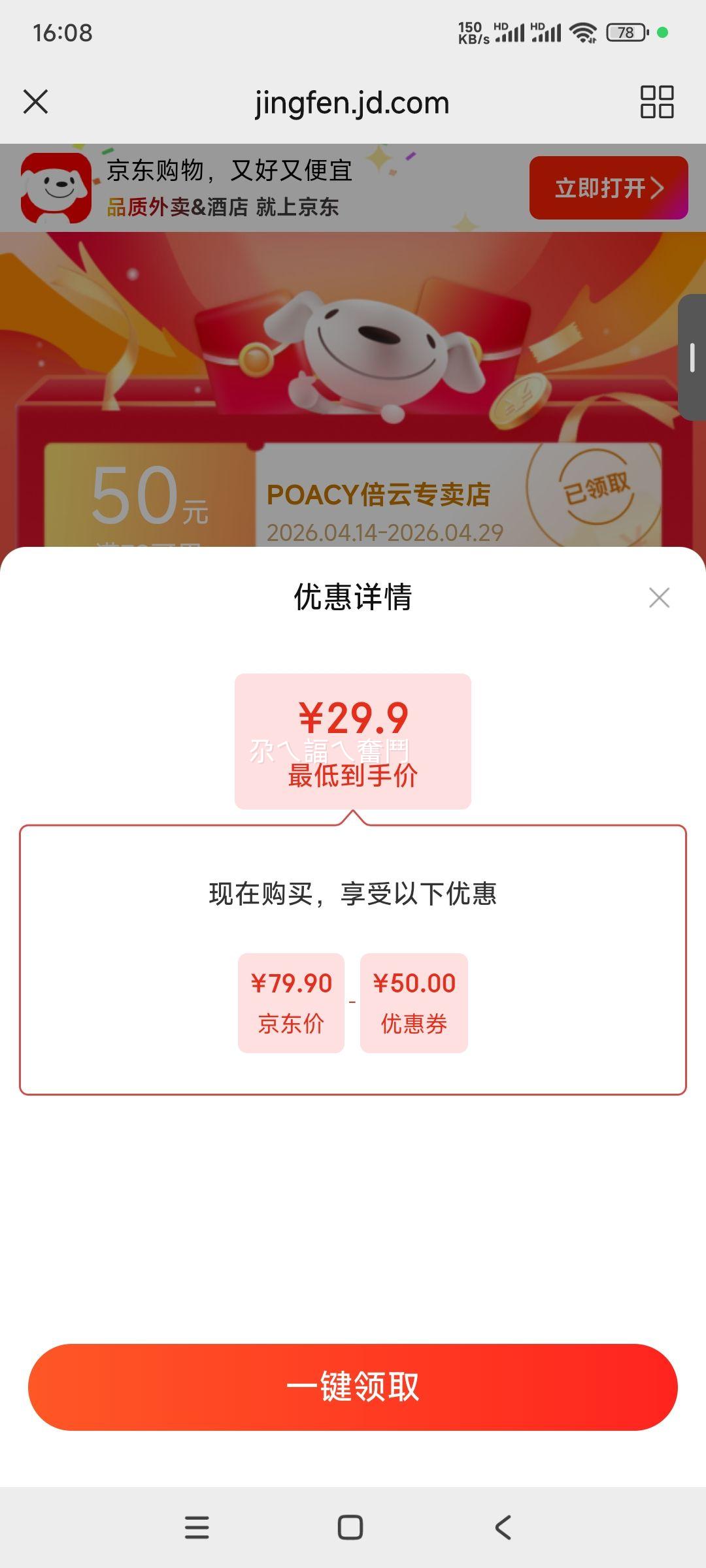
Task: Close the jingfen.jd.com page
Action: (x=35, y=102)
